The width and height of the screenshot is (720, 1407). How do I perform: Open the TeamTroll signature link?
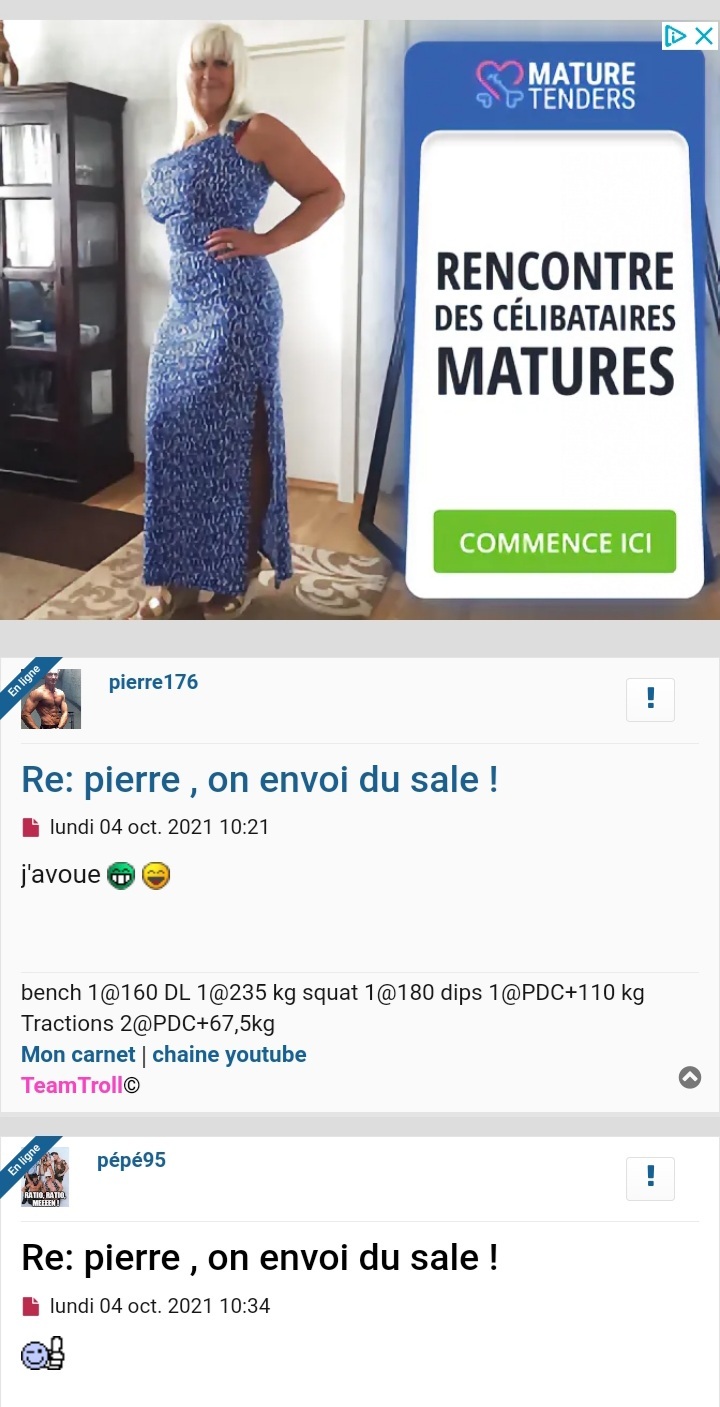(72, 1085)
